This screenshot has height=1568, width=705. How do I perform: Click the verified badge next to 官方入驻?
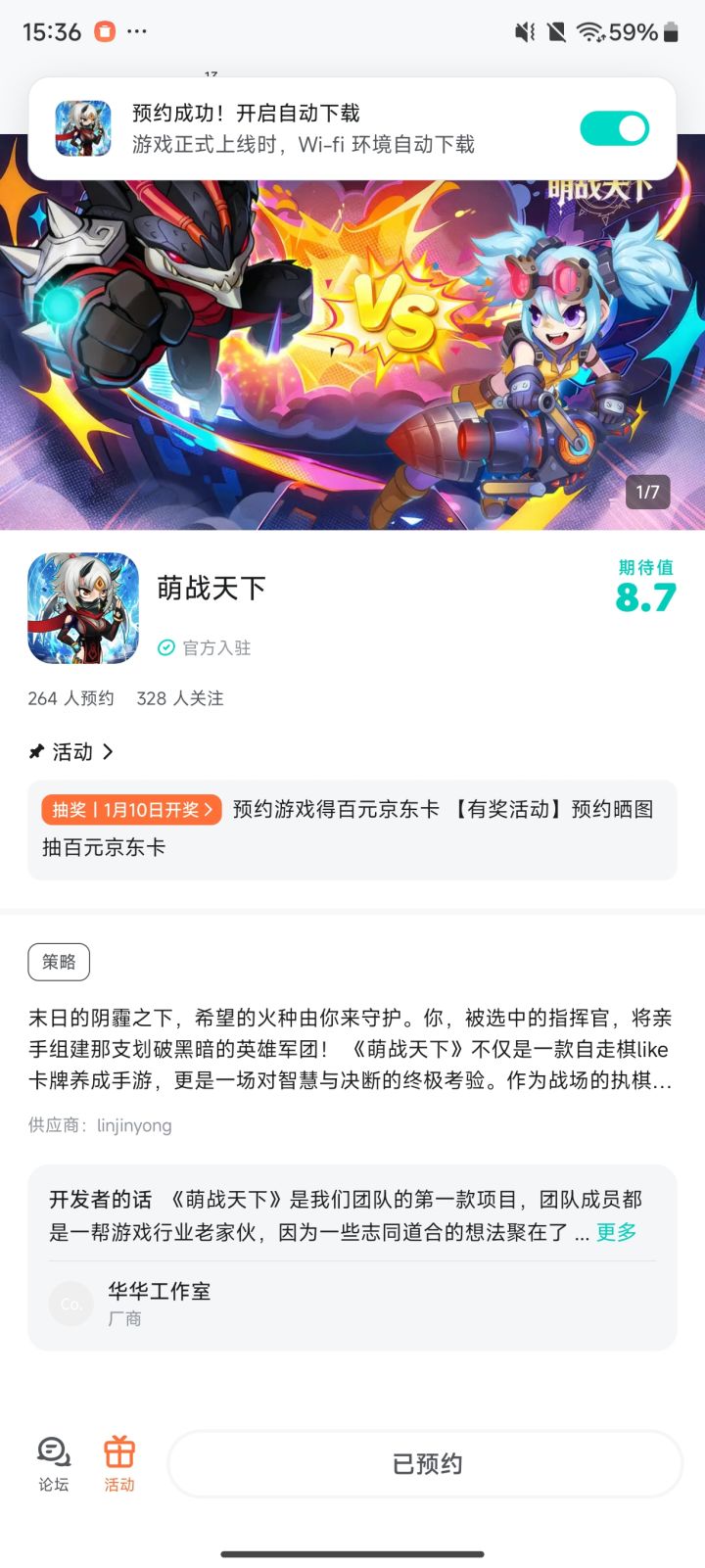[166, 648]
